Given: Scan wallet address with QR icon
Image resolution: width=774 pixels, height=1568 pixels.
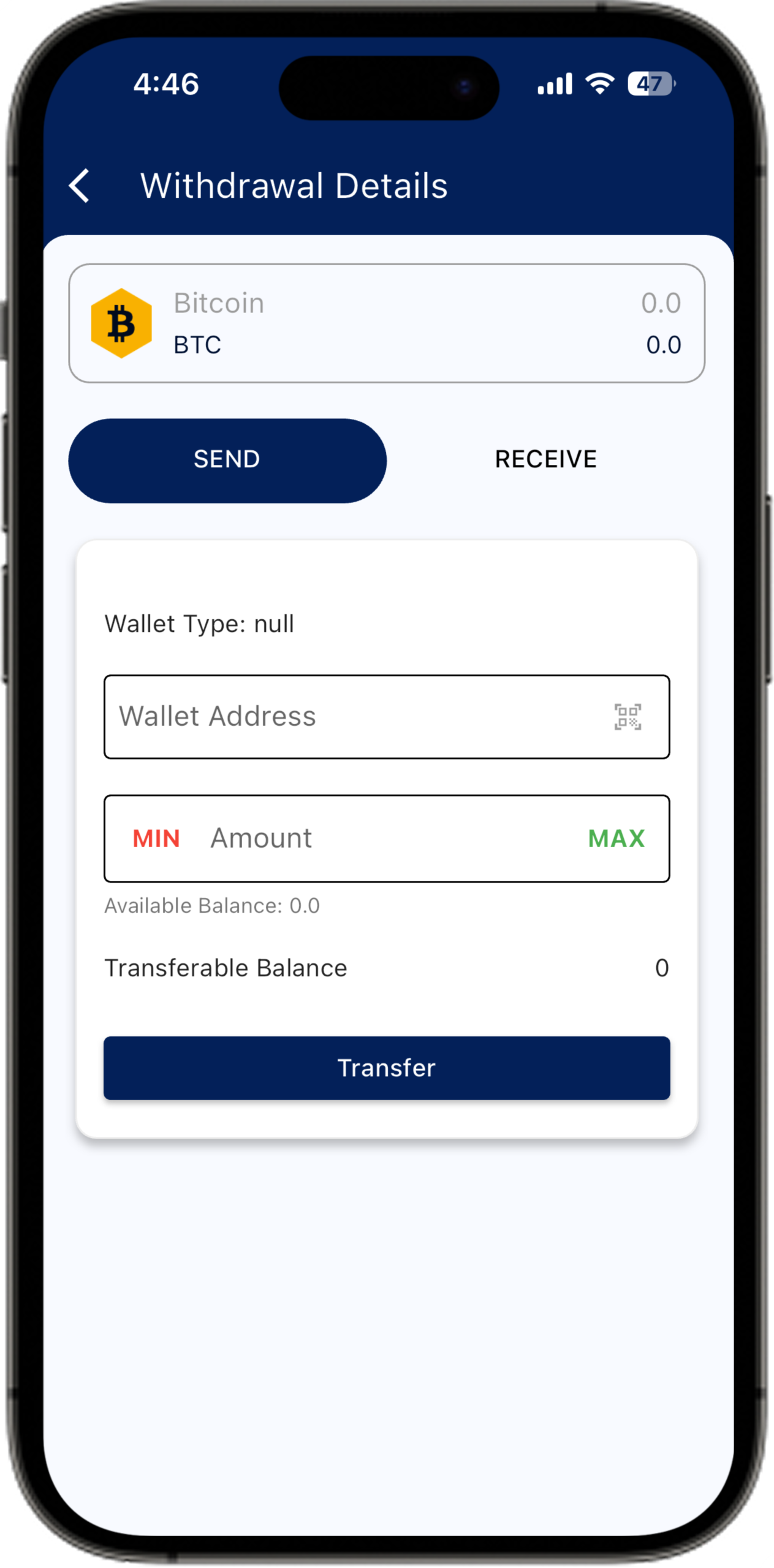Looking at the screenshot, I should [628, 717].
